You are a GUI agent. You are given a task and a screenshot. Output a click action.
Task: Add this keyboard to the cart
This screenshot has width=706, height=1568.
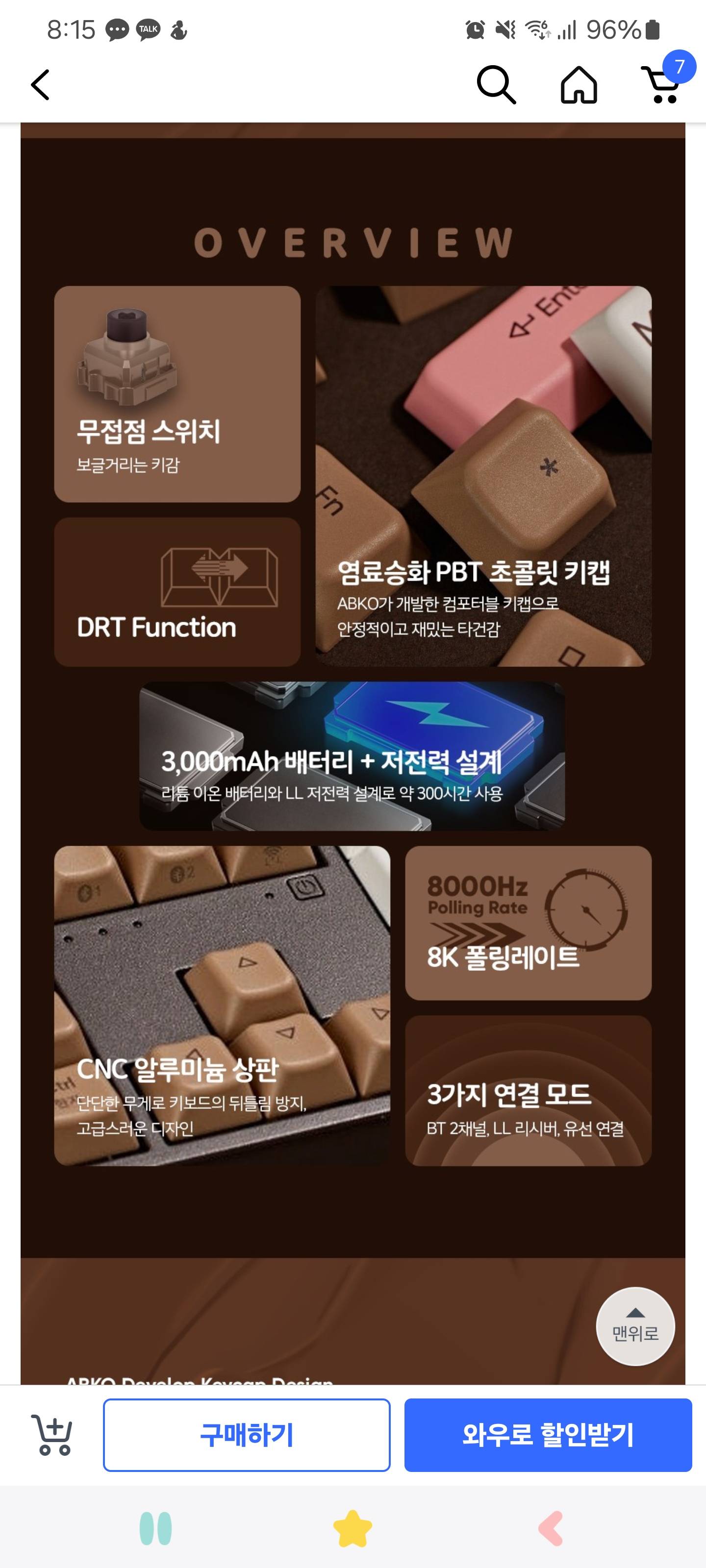52,1435
